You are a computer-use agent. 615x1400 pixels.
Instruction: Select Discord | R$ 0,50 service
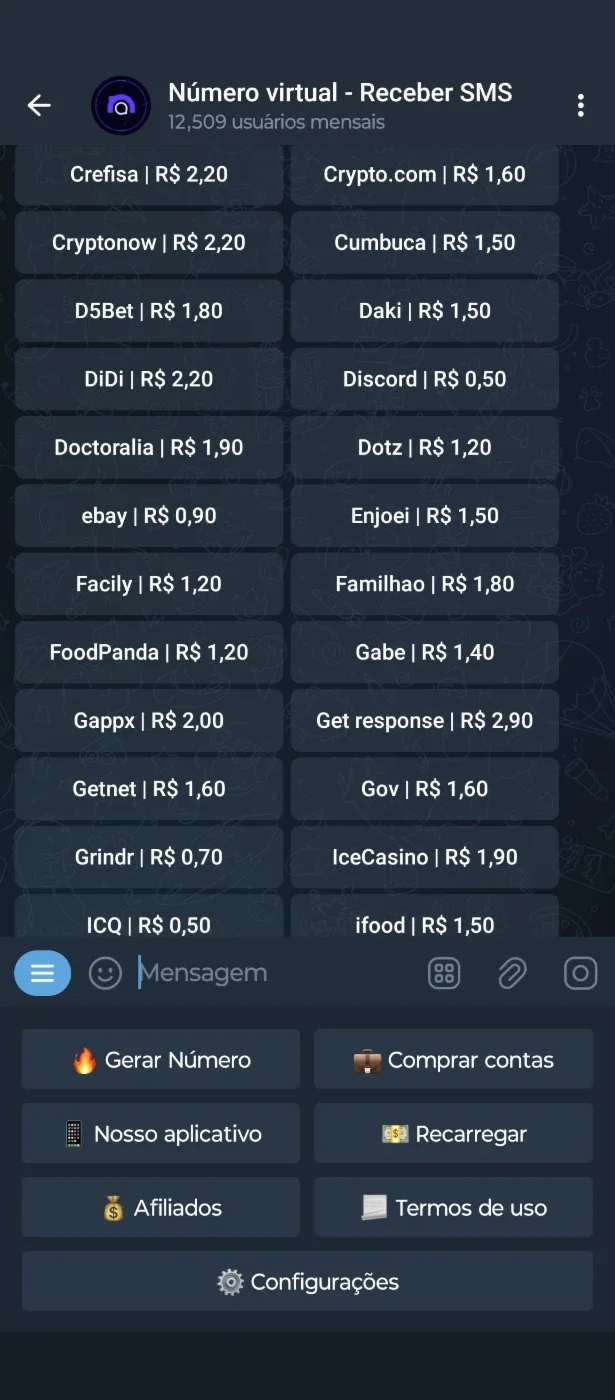(425, 379)
